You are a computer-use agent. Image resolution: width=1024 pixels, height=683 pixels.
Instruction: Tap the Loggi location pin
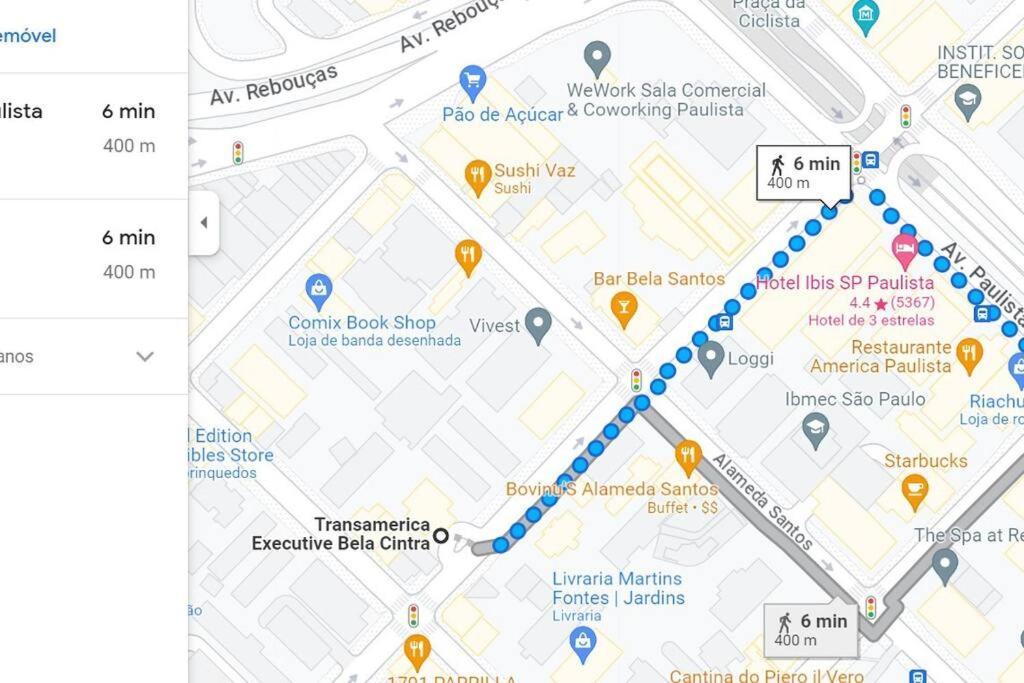pyautogui.click(x=711, y=357)
